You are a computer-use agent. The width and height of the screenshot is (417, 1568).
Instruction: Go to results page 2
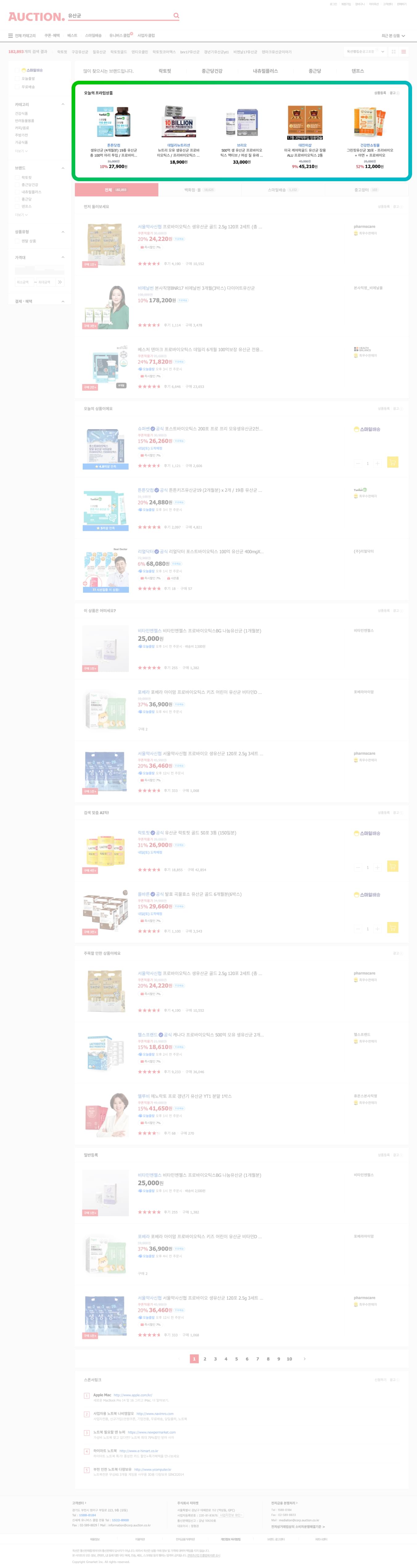click(x=204, y=1359)
